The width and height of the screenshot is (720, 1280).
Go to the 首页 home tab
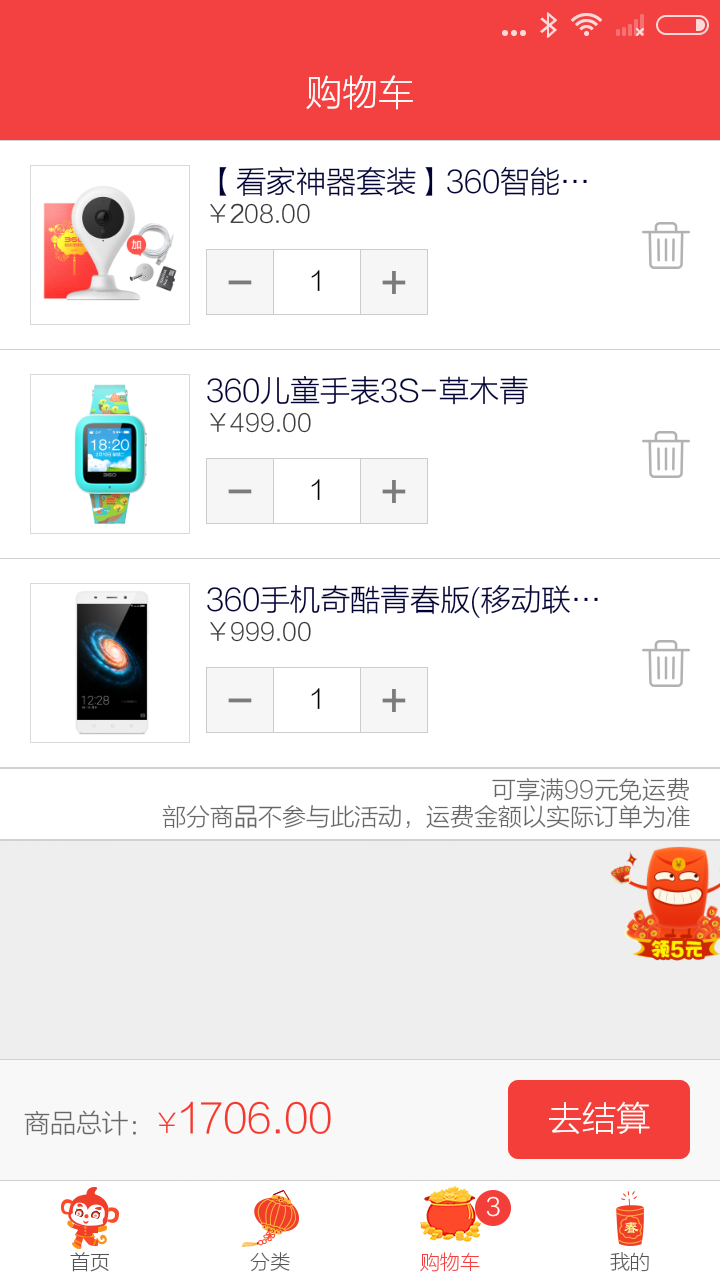[90, 1230]
